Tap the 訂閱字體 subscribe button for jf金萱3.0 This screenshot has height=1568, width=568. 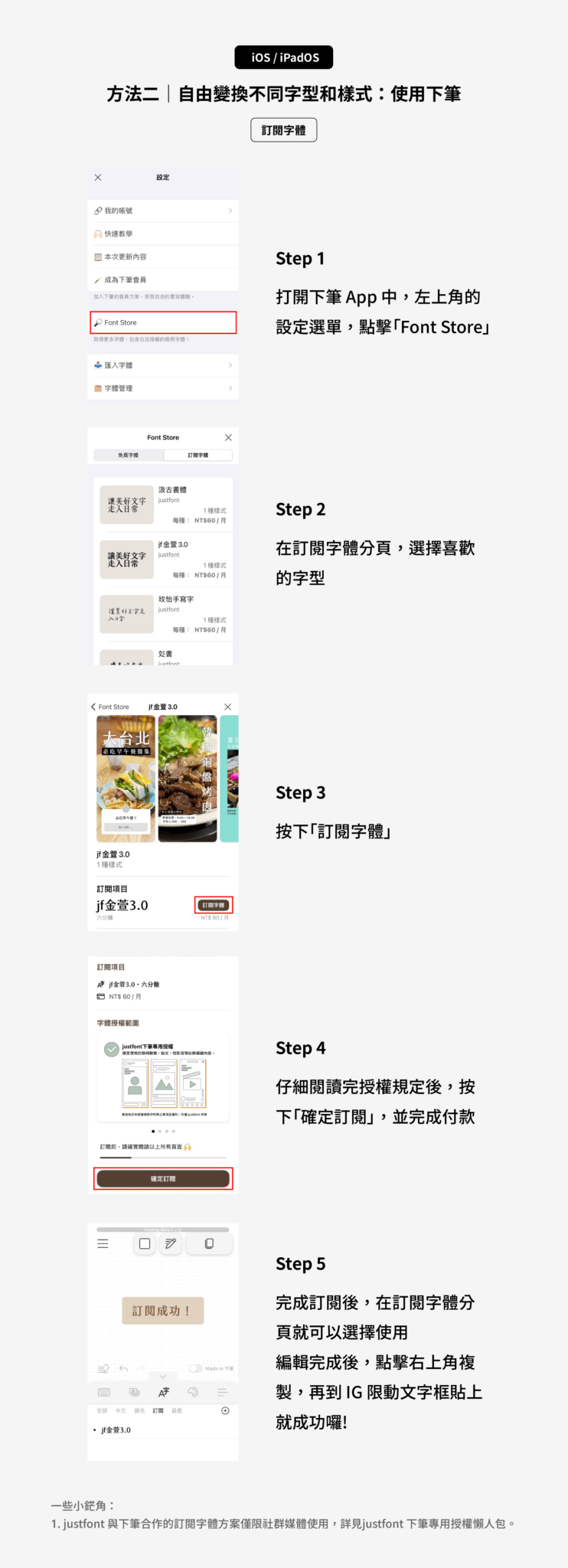pyautogui.click(x=211, y=904)
